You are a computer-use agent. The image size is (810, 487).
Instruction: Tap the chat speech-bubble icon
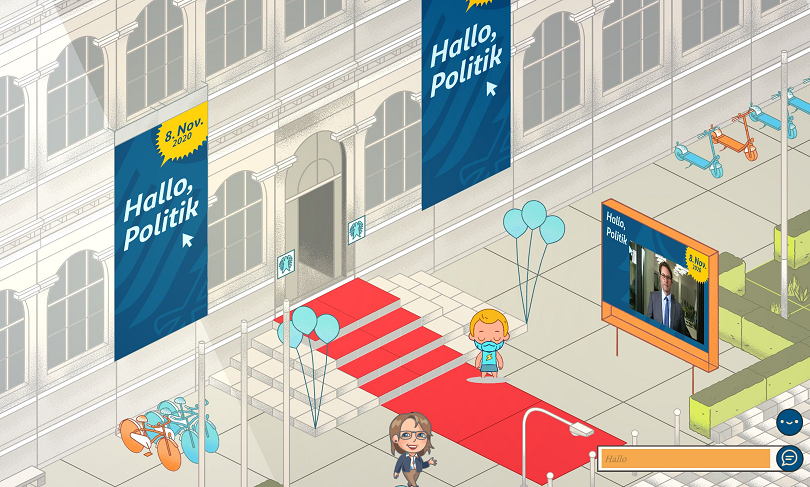click(789, 458)
